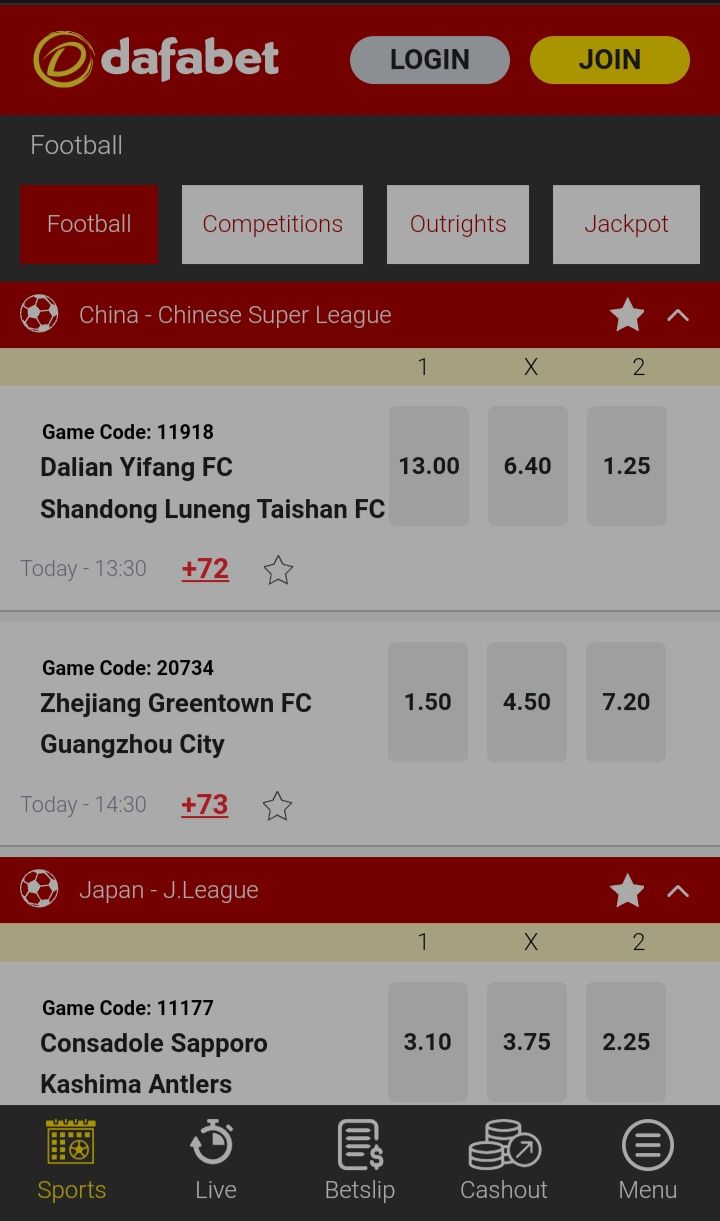Collapse the Japan J.League section
This screenshot has height=1221, width=720.
678,890
